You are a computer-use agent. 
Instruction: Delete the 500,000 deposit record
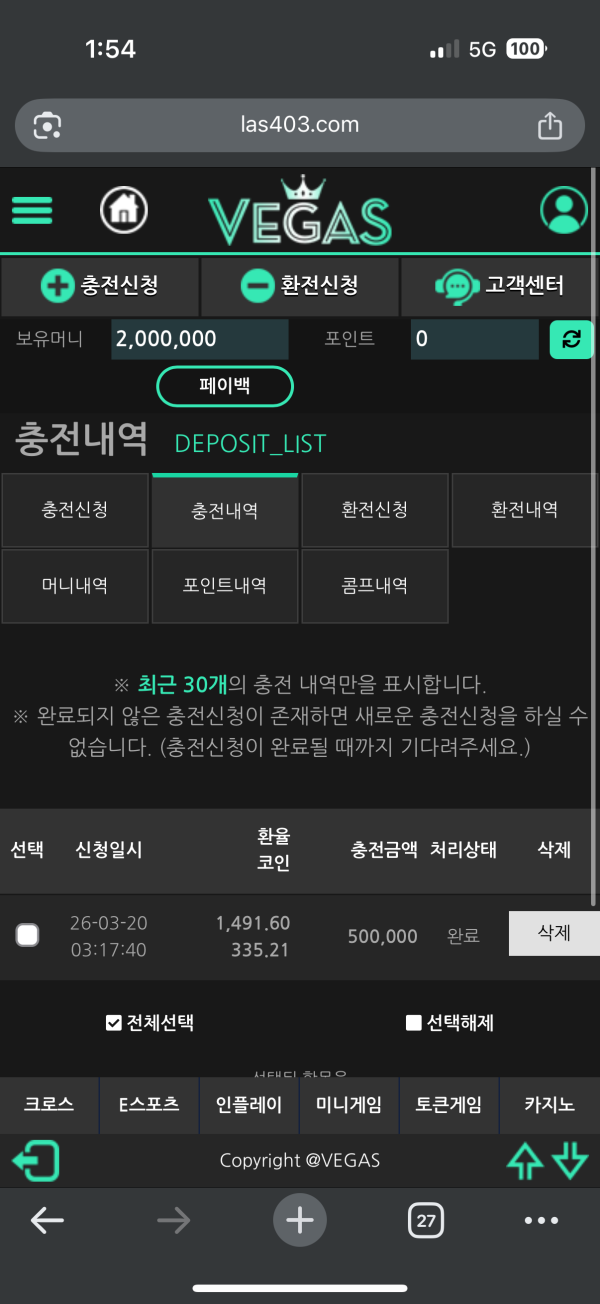[554, 933]
